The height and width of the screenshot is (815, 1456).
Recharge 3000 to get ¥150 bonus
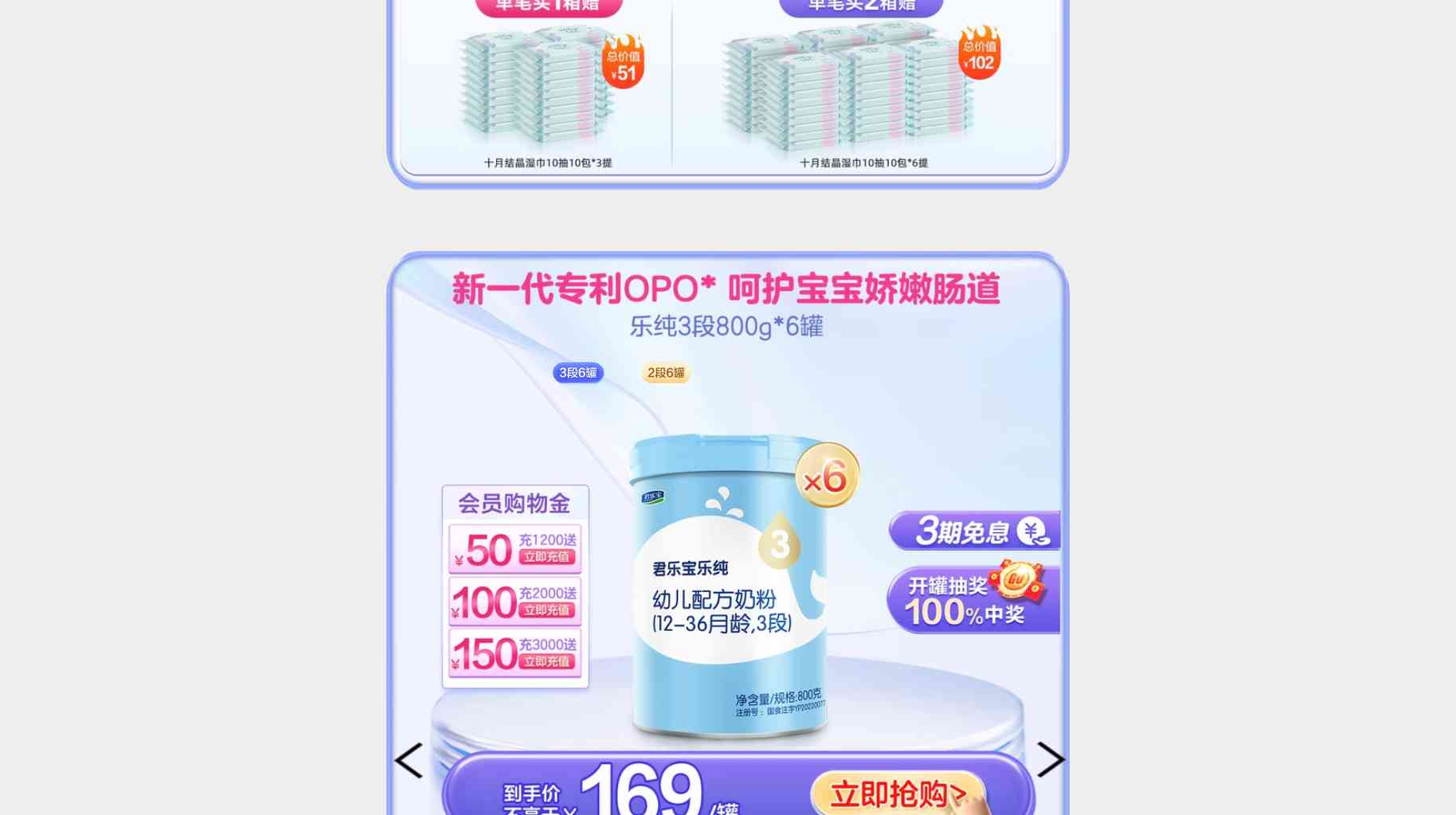coord(546,661)
